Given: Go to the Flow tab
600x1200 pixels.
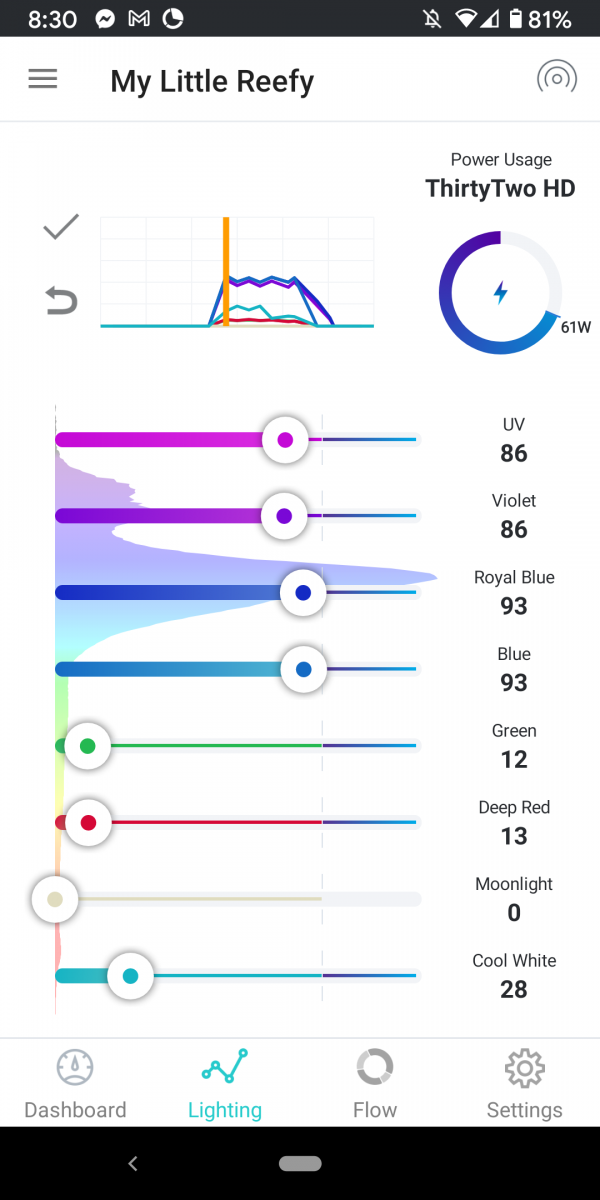Looking at the screenshot, I should (375, 1084).
